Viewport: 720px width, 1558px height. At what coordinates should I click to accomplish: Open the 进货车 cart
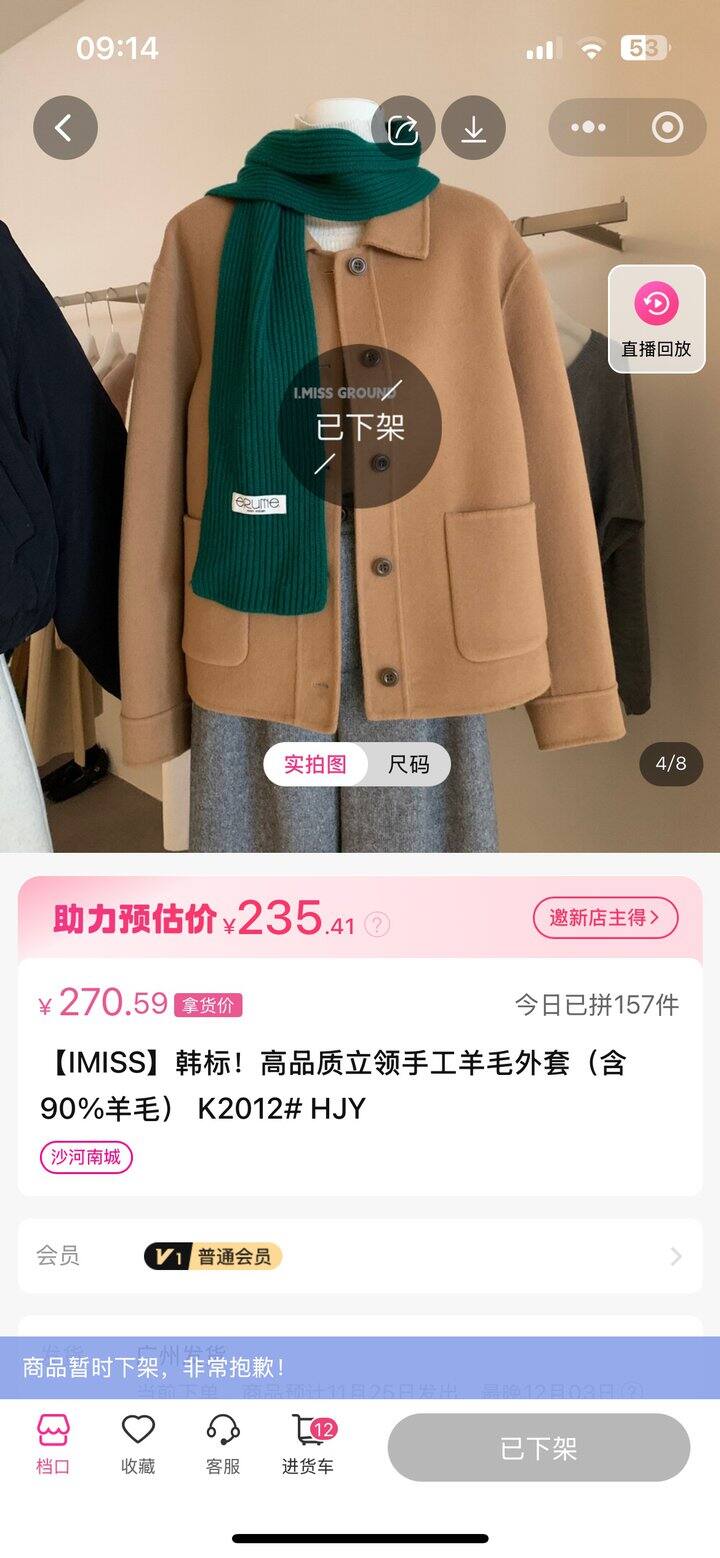[x=308, y=1445]
